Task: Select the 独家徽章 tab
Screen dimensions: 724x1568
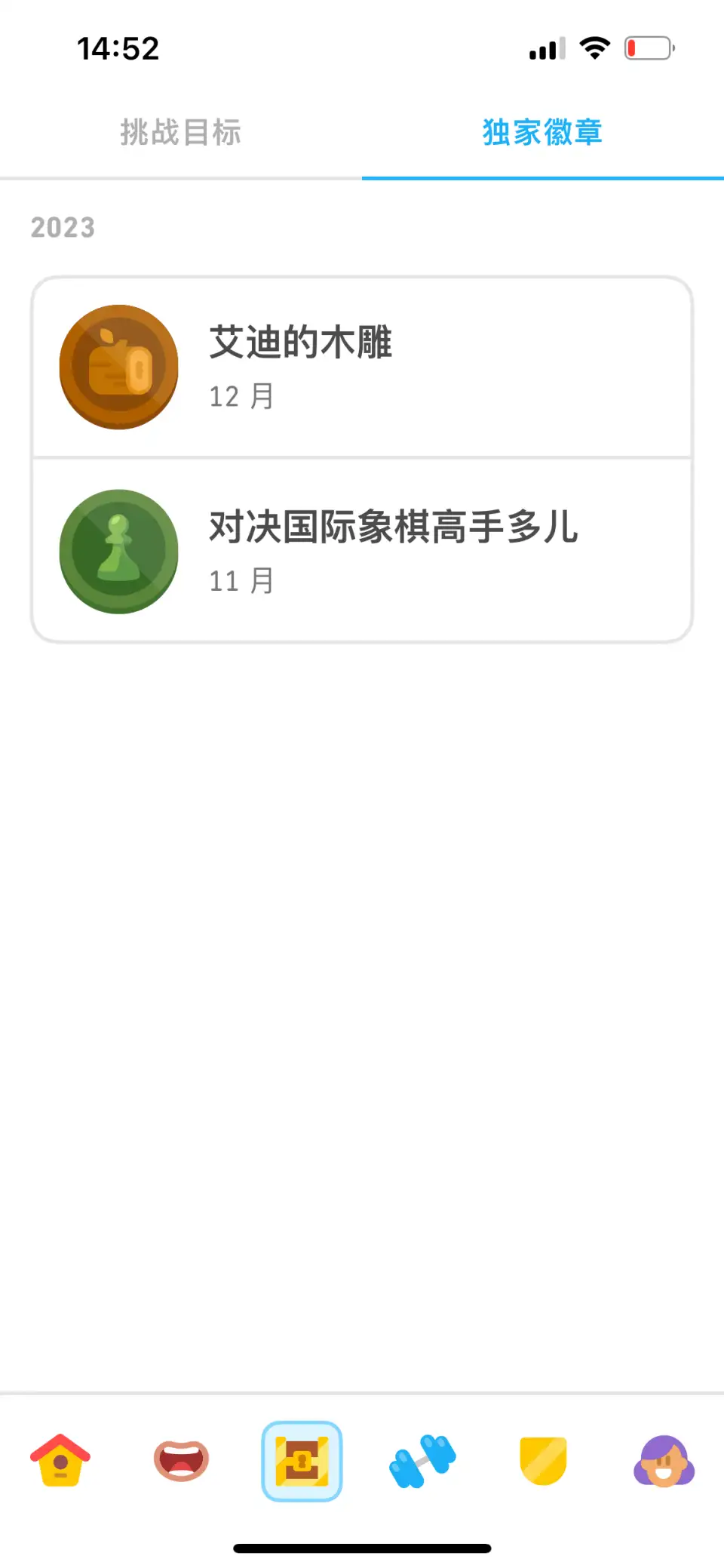Action: point(542,133)
